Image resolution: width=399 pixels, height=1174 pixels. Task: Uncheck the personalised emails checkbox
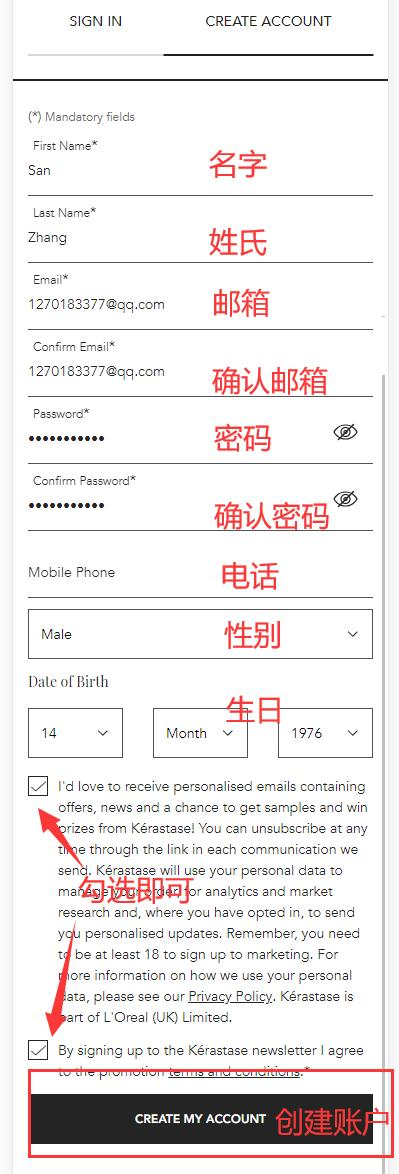coord(37,786)
